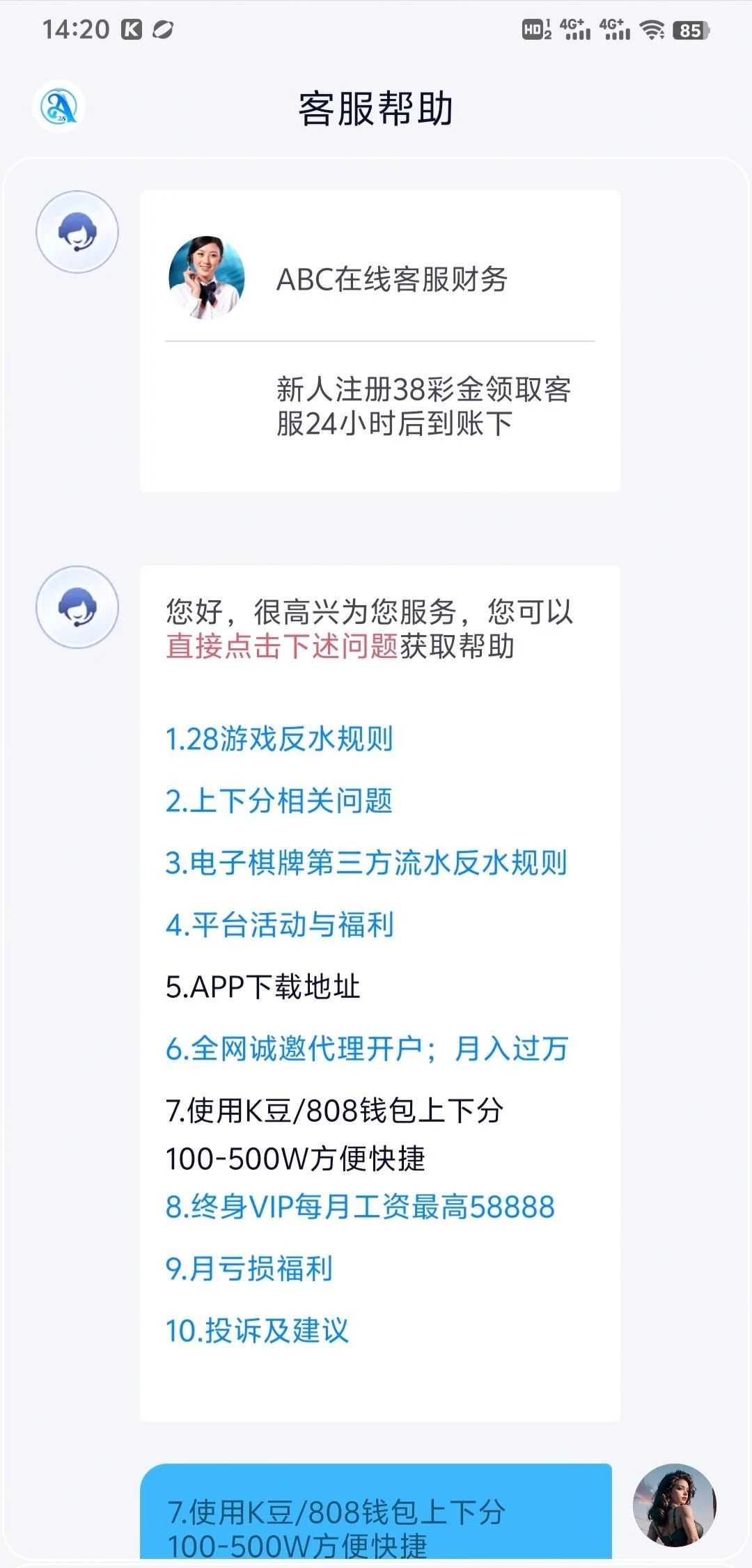View 4.平台活动与福利 help topic
The width and height of the screenshot is (752, 1568).
pyautogui.click(x=280, y=925)
